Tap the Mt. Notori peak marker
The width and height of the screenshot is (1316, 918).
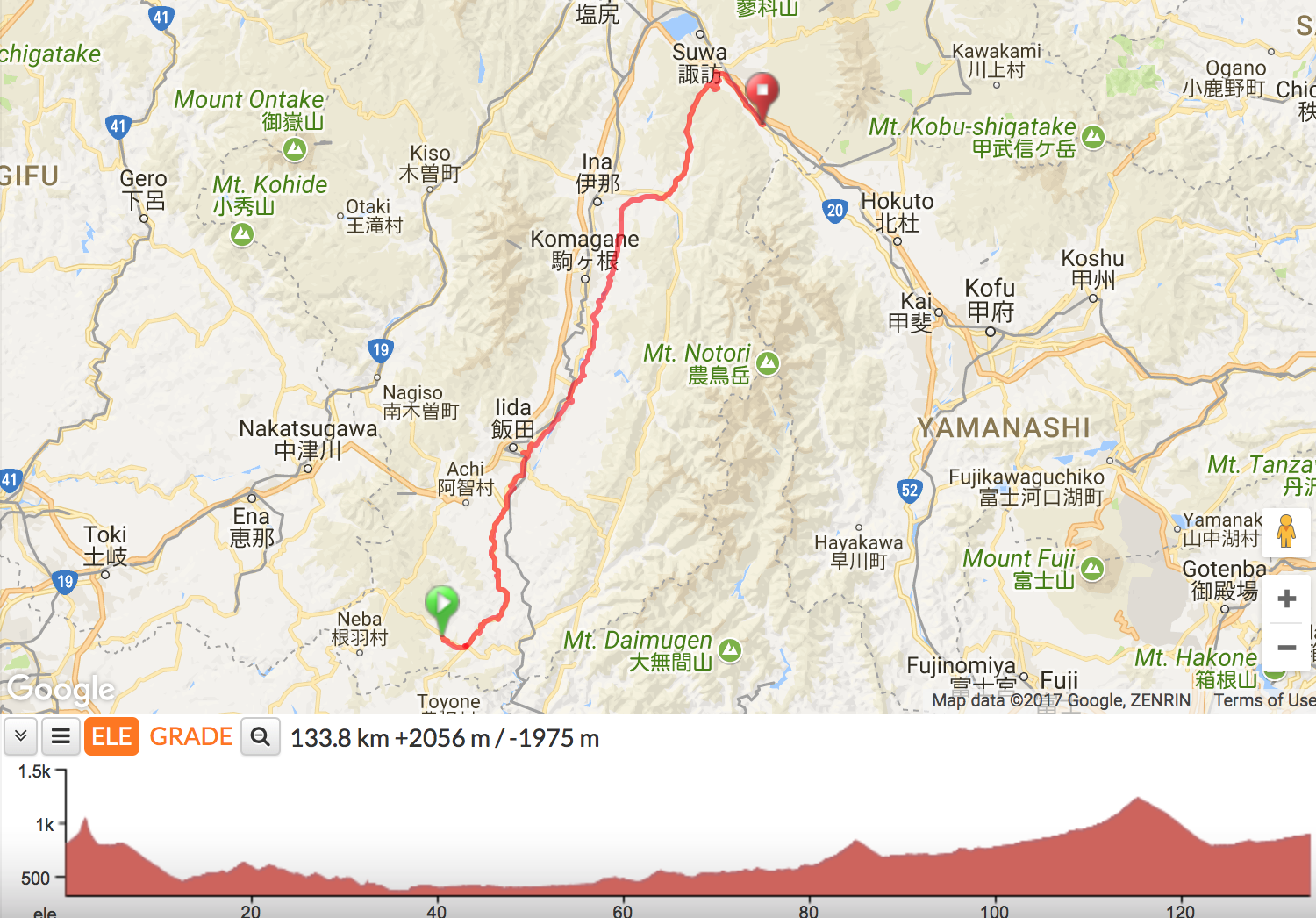click(768, 362)
